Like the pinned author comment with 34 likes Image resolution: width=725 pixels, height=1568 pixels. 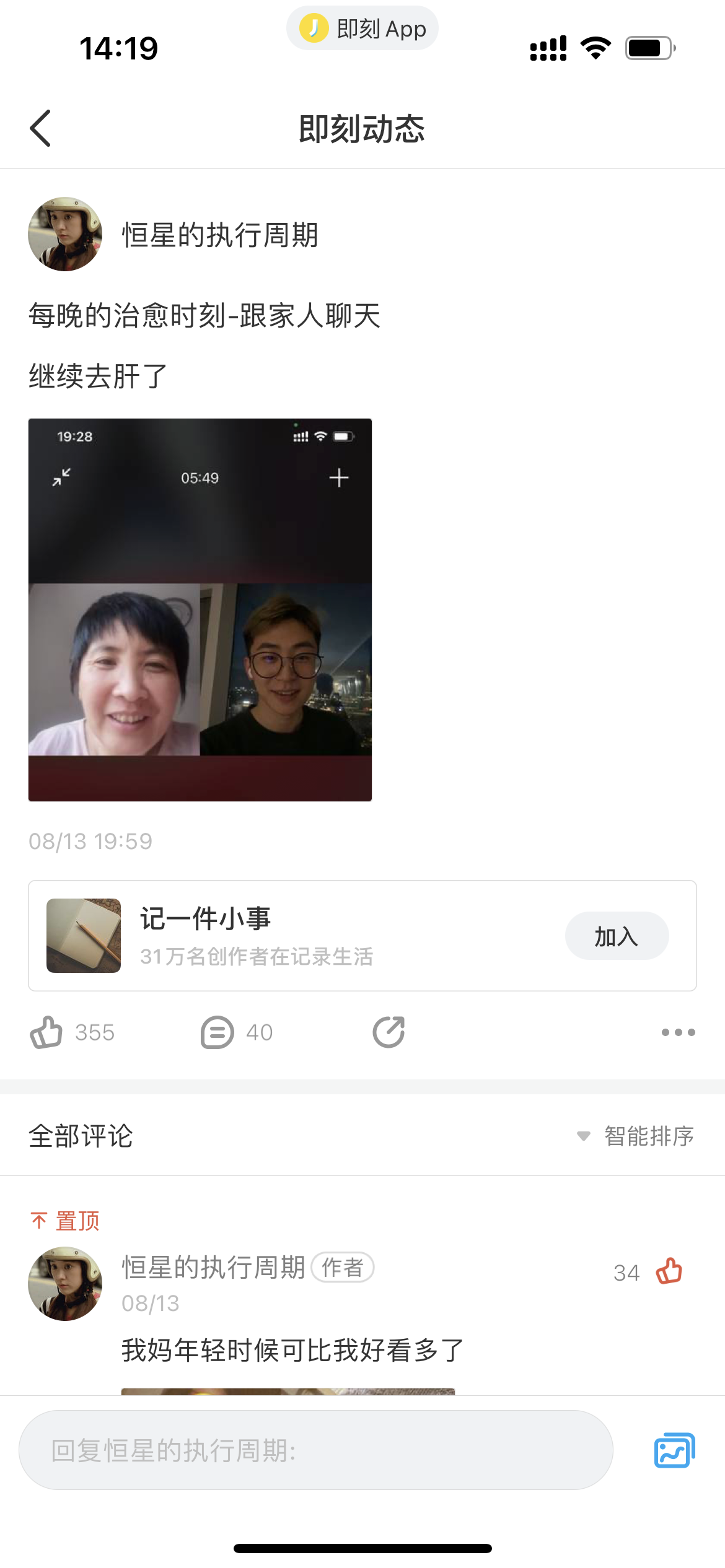669,1271
